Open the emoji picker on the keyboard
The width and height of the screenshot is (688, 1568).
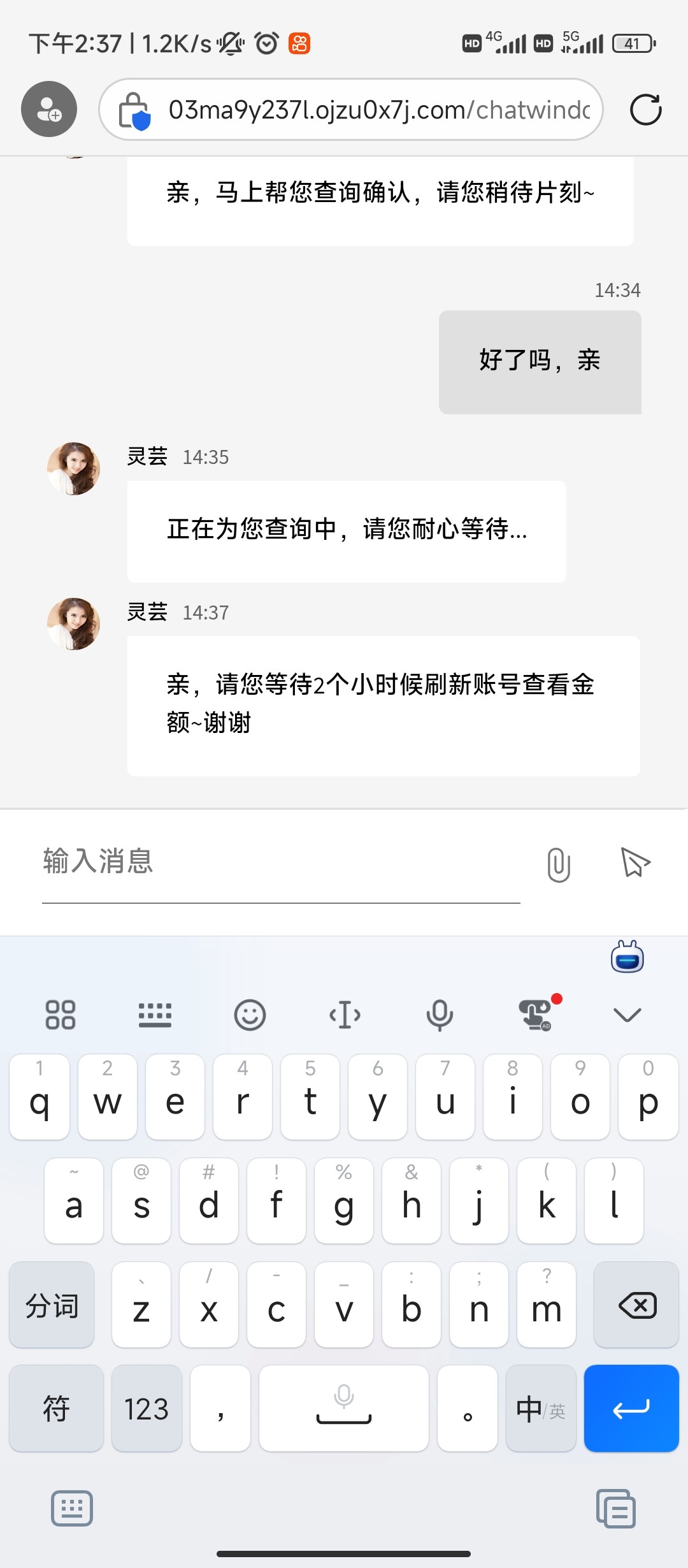point(250,1014)
